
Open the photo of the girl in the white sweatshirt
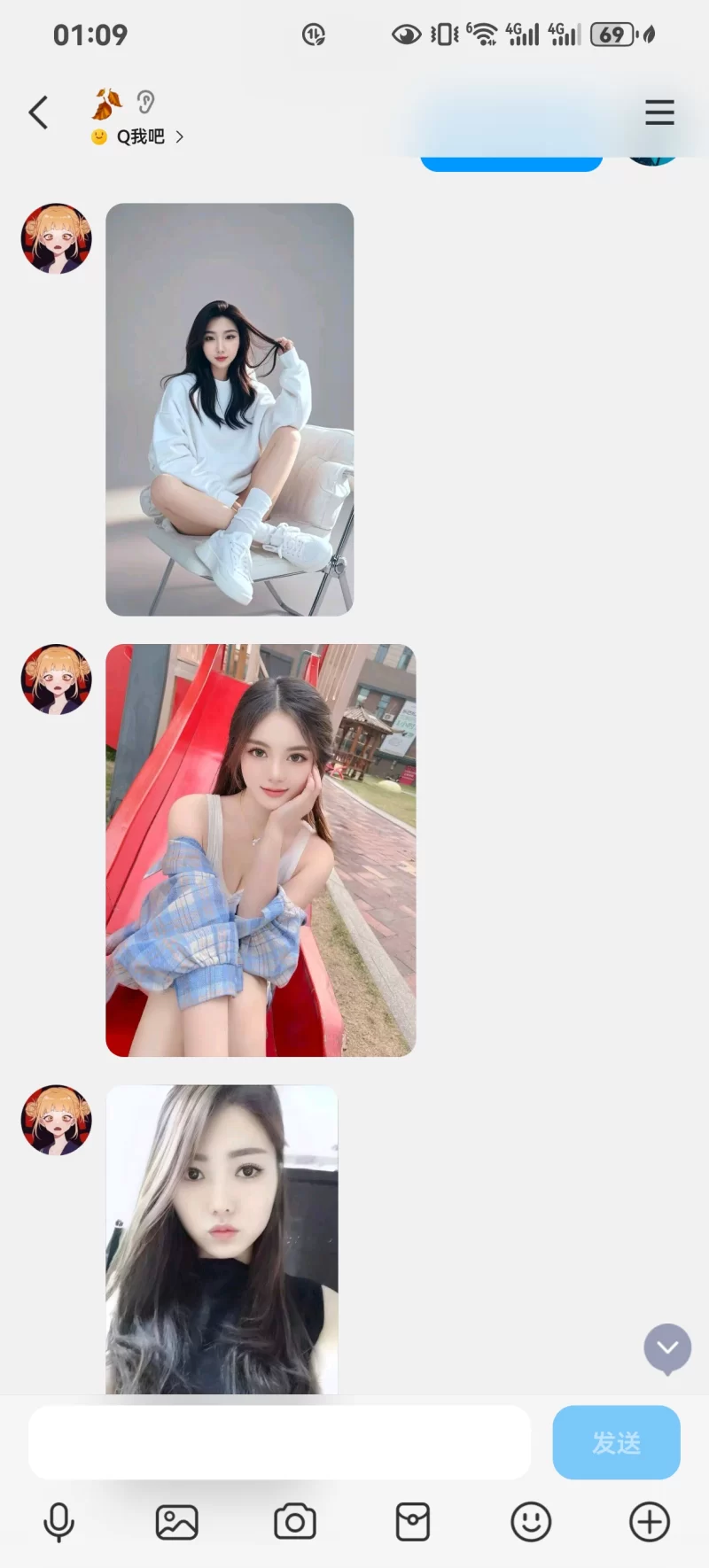tap(230, 409)
